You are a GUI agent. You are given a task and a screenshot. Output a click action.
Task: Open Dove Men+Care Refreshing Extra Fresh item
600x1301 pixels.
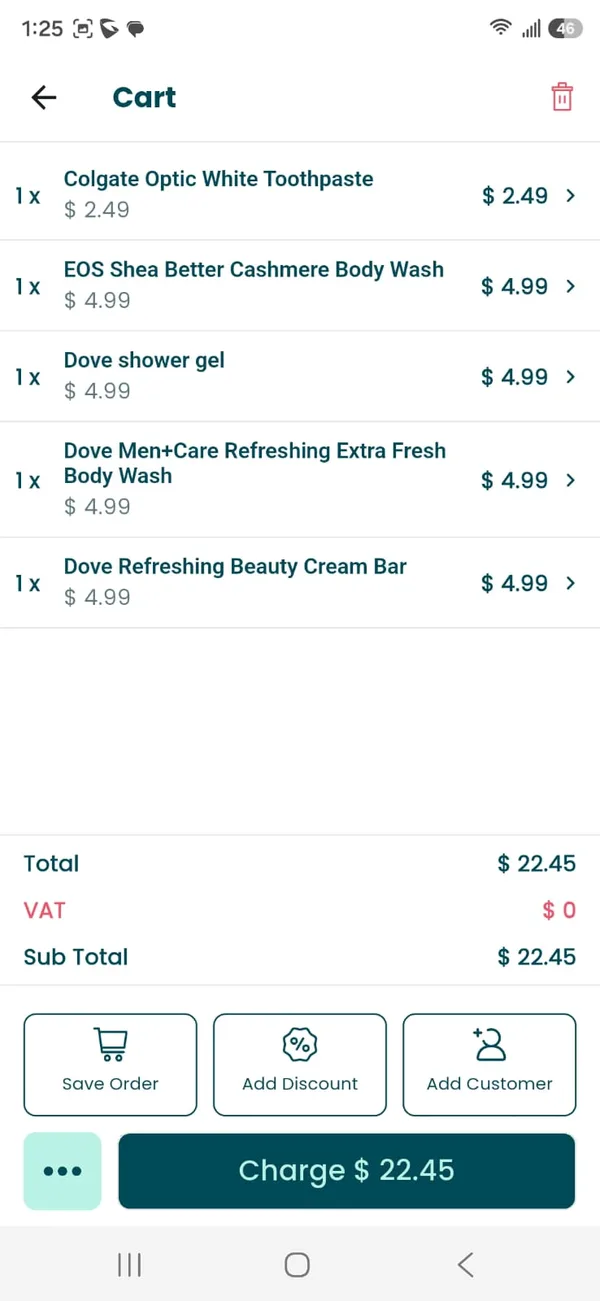point(300,480)
